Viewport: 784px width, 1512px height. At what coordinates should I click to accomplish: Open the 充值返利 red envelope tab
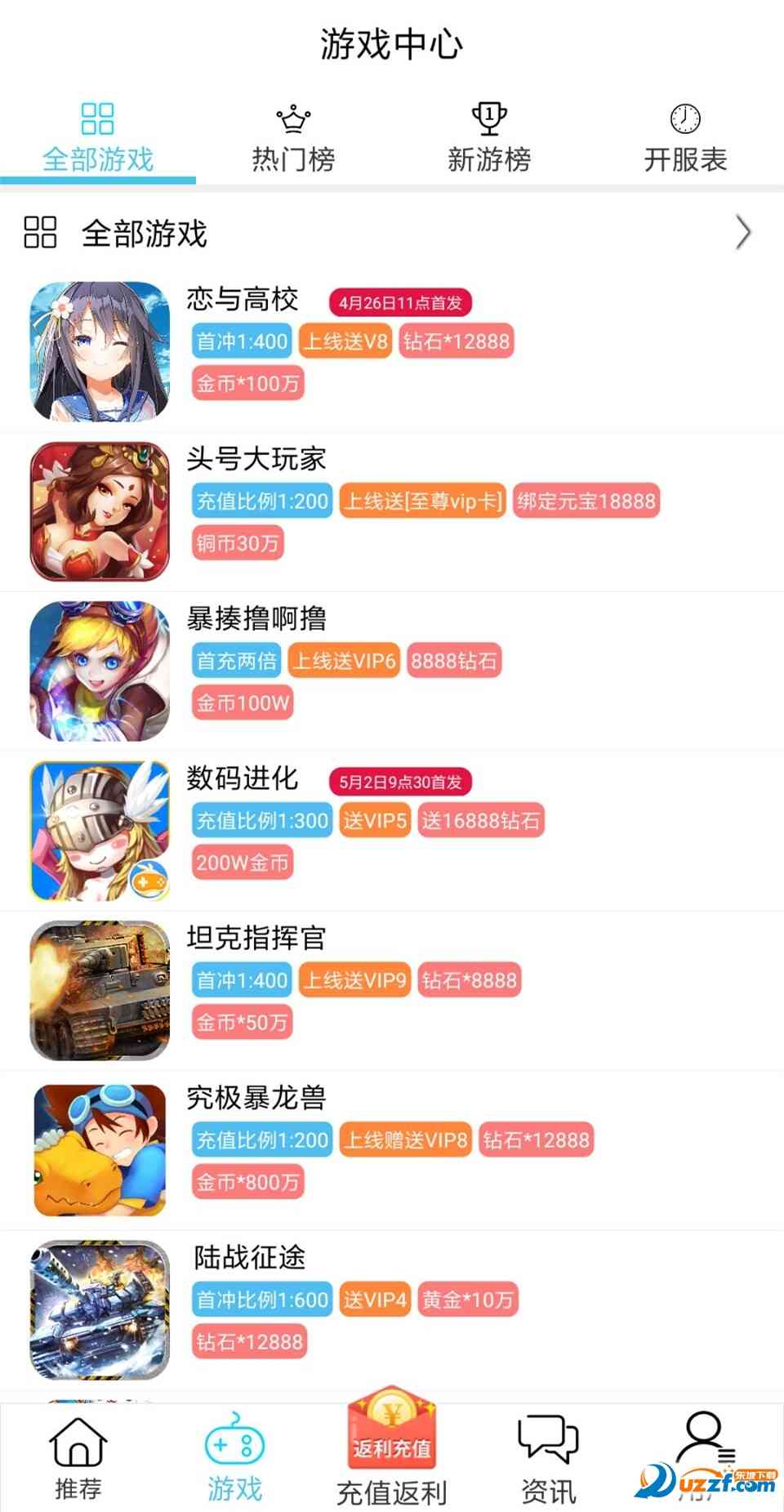pos(392,1450)
